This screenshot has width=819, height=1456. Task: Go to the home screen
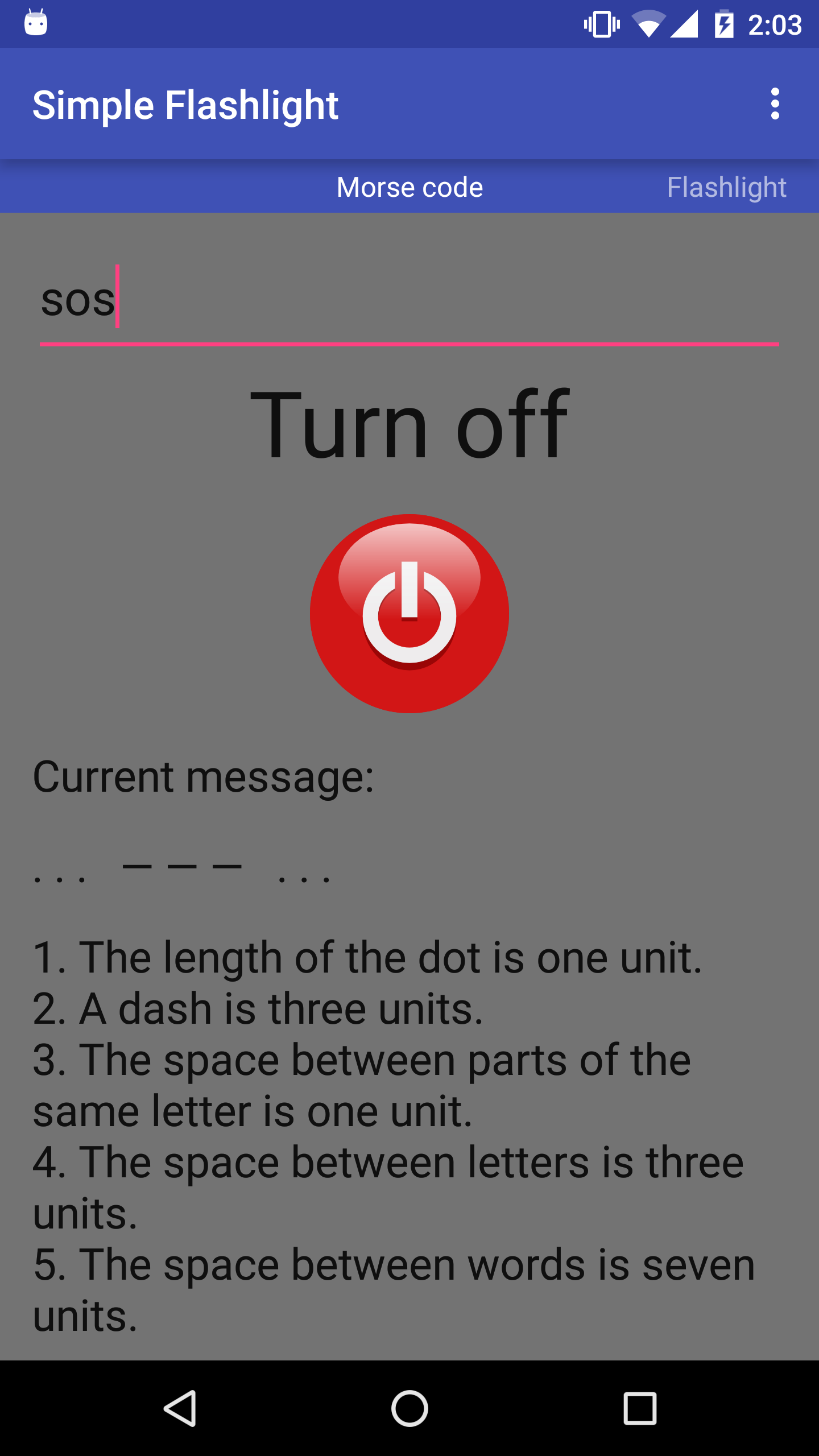[x=409, y=1408]
